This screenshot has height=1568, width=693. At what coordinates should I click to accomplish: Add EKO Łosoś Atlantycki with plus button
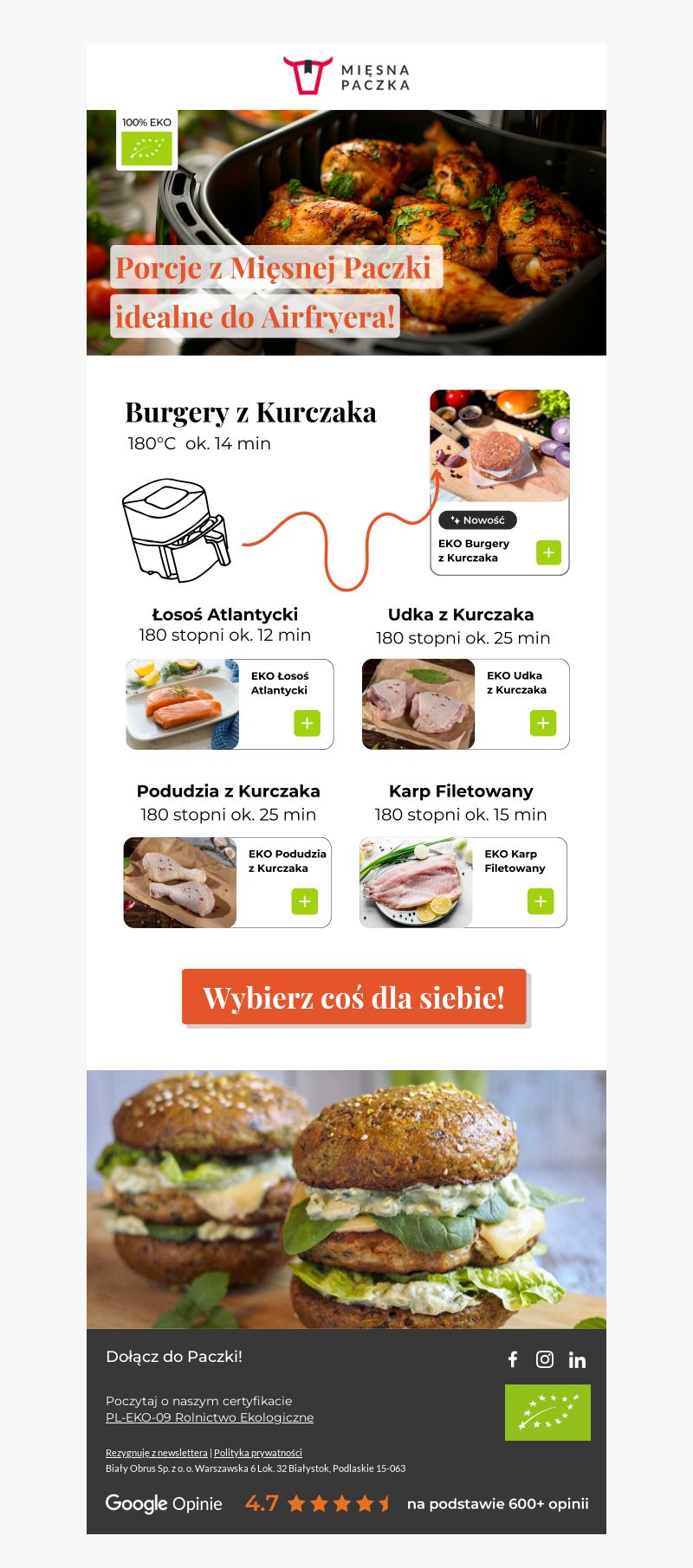click(307, 723)
